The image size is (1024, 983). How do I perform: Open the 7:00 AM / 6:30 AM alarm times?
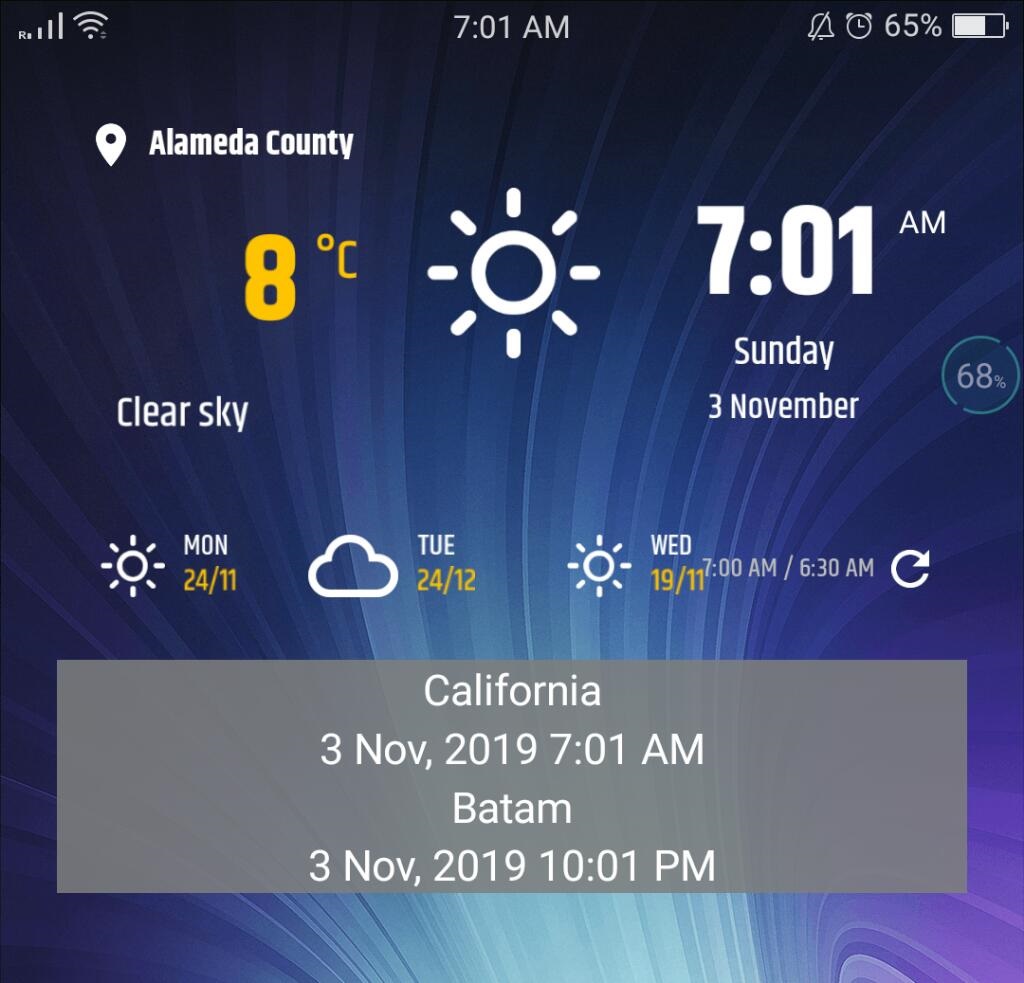tap(790, 568)
